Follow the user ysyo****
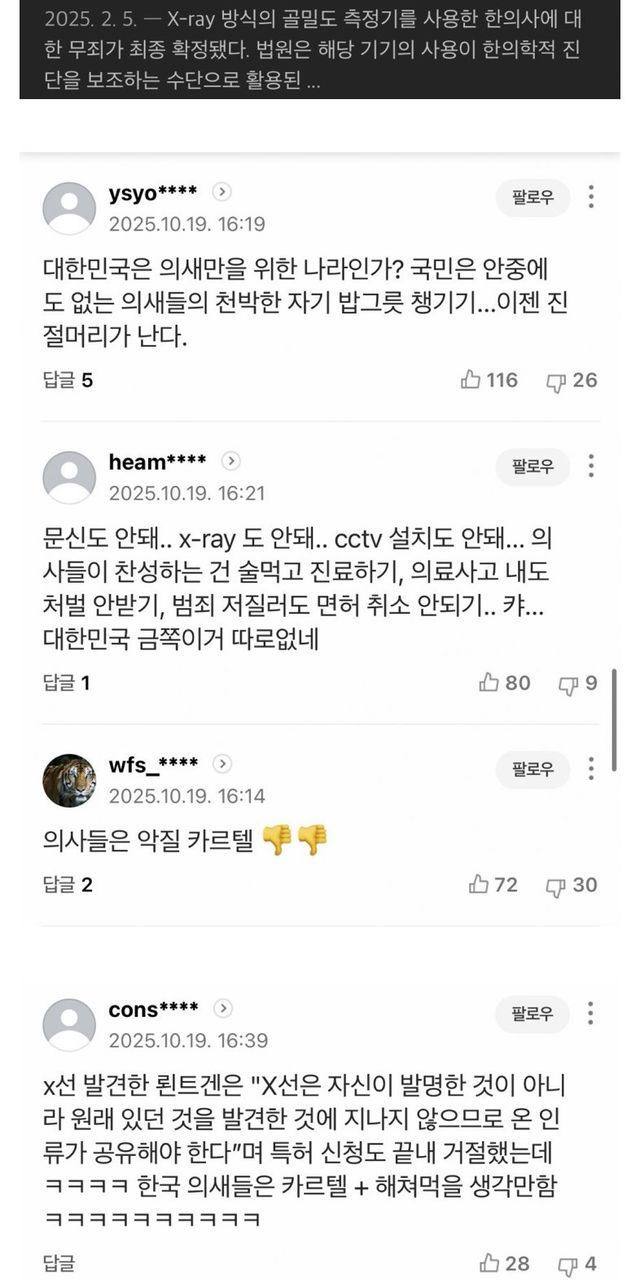 533,197
